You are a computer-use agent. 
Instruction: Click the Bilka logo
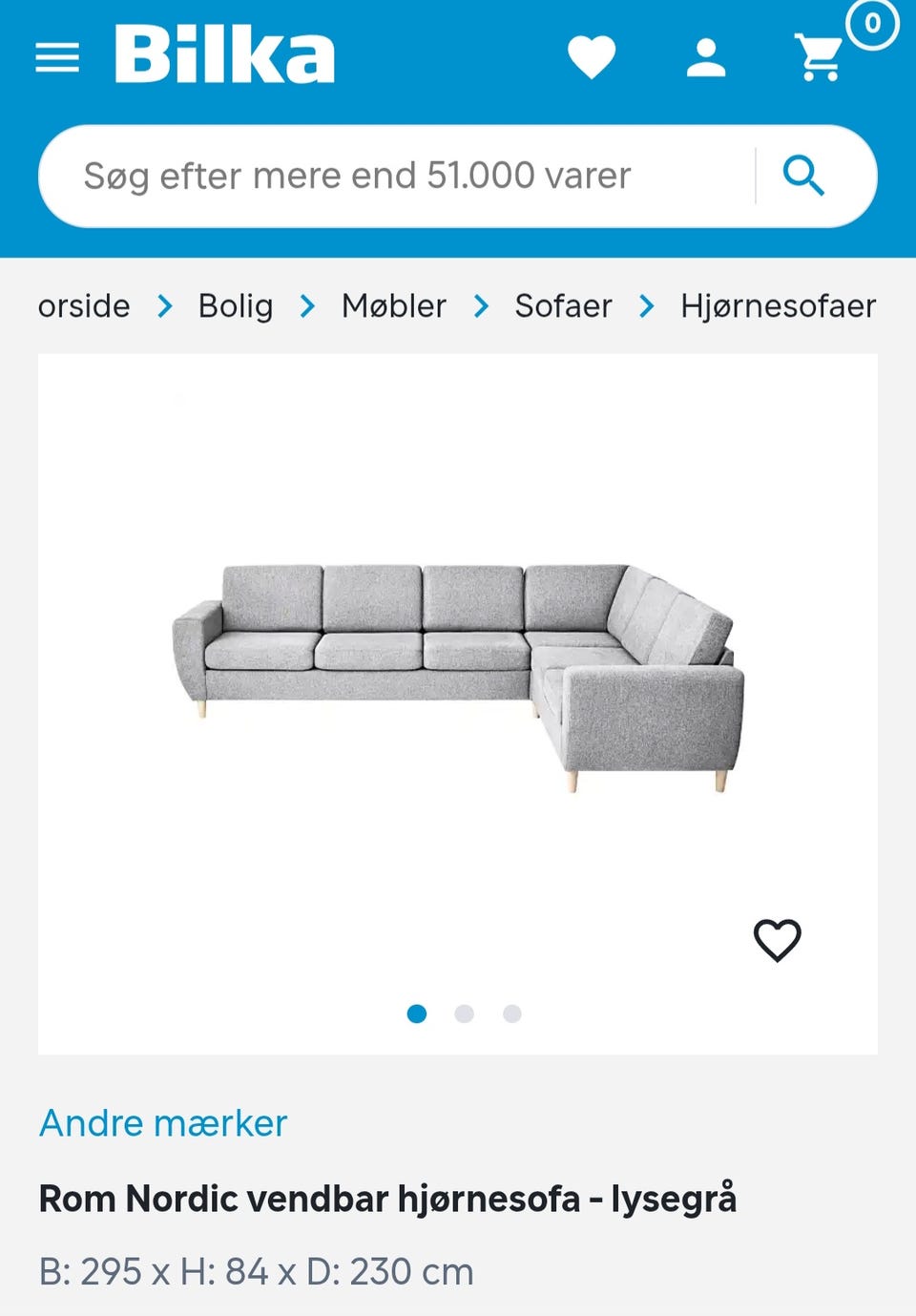pos(223,55)
